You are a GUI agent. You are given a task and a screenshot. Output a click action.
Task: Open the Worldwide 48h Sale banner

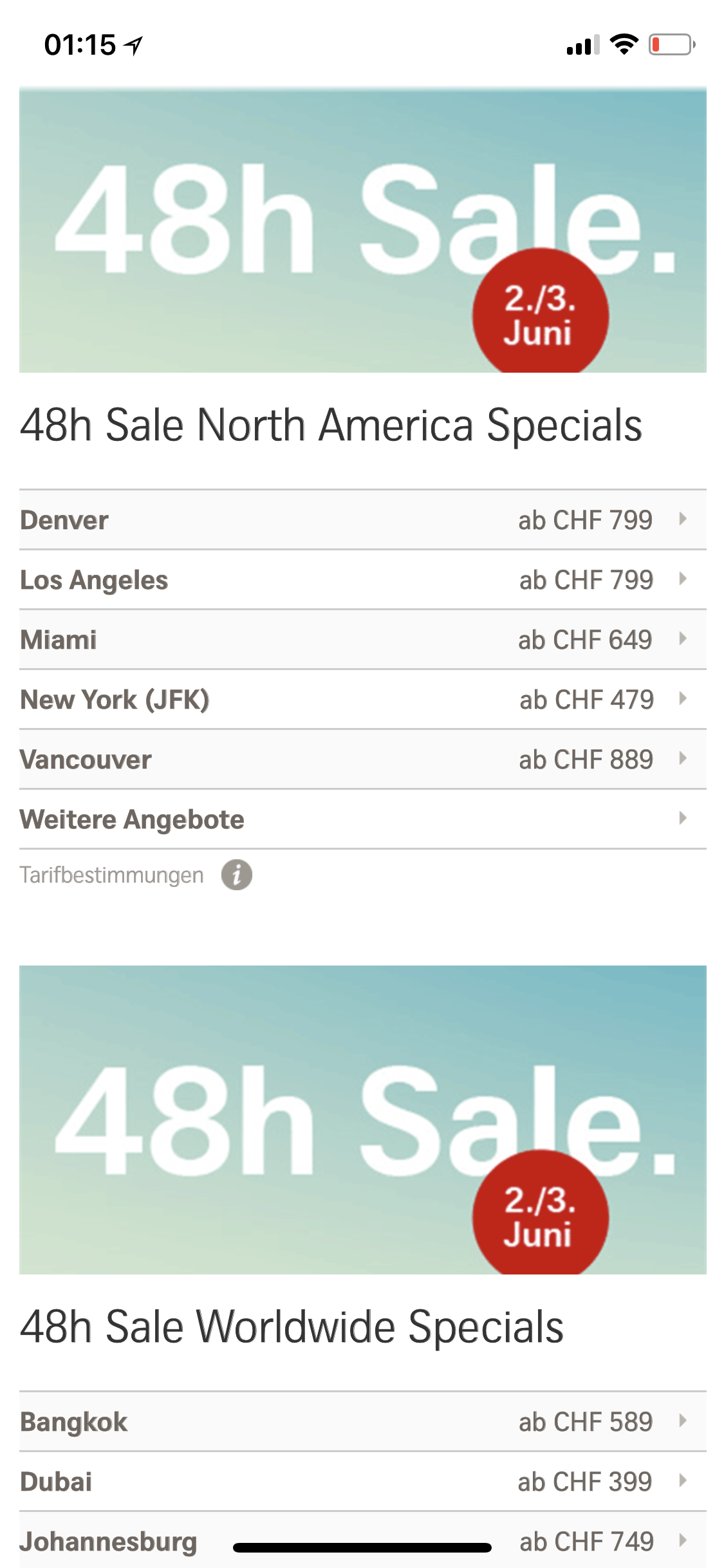362,1120
